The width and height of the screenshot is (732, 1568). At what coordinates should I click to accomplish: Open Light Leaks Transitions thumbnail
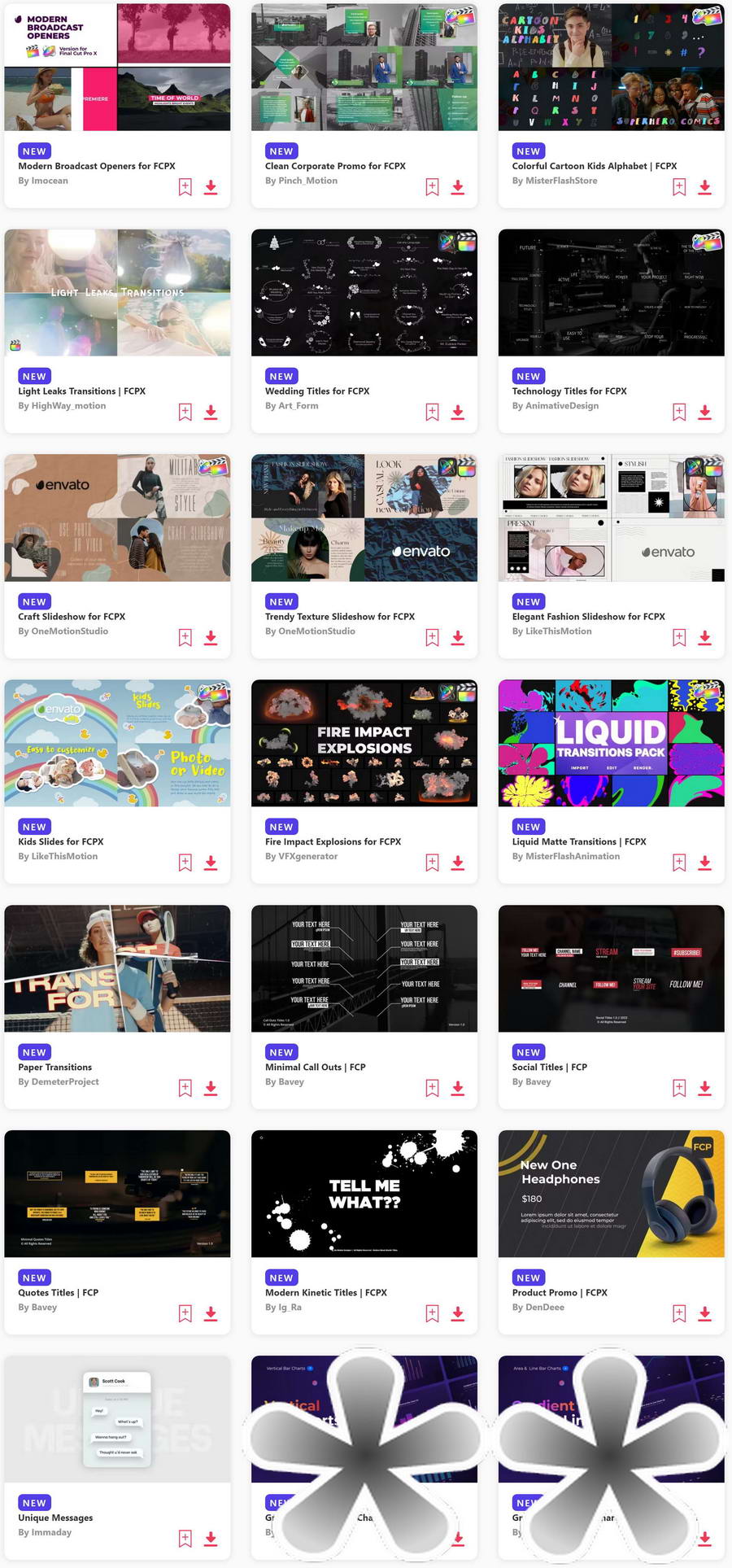[x=117, y=292]
